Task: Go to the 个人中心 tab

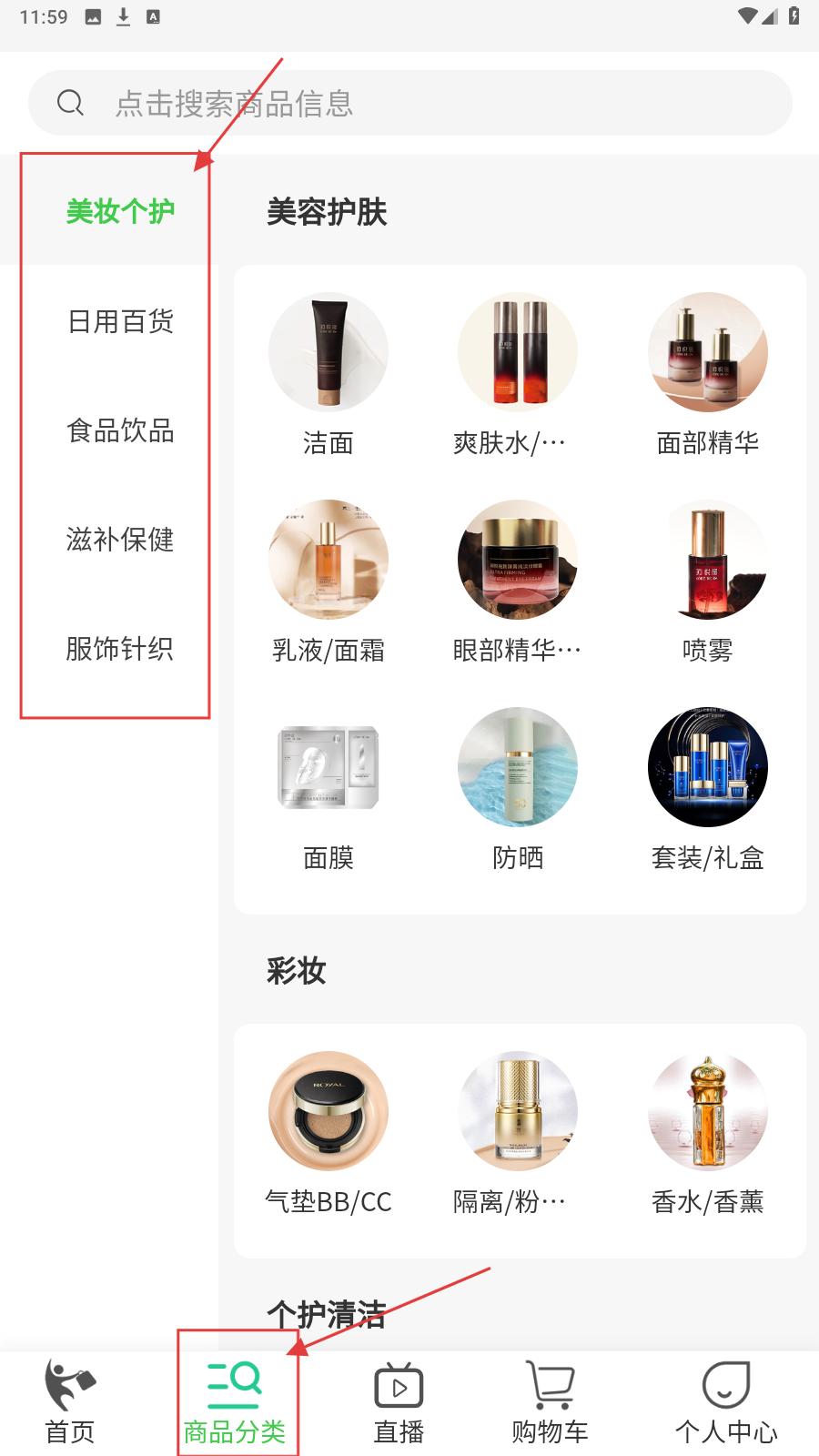Action: (x=725, y=1402)
